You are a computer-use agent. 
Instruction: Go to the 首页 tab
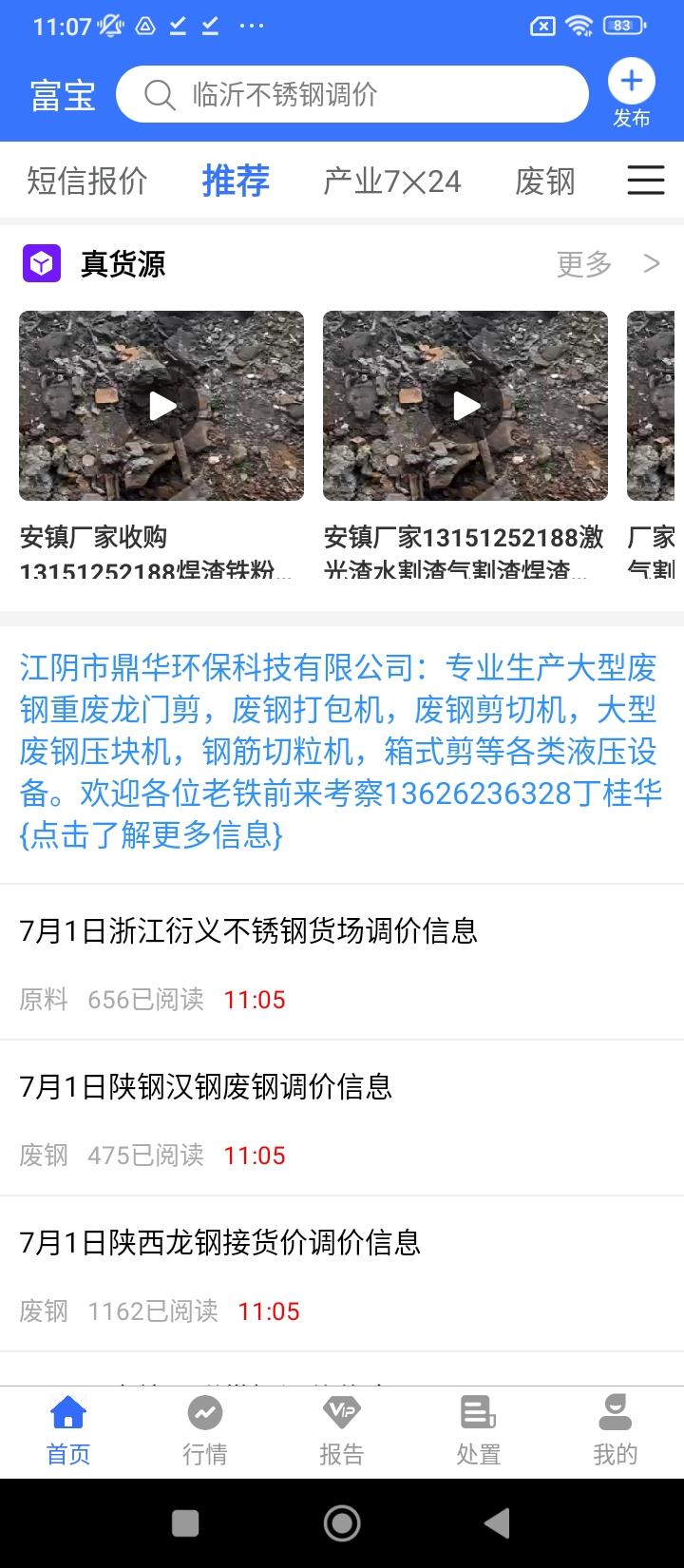pos(68,1431)
